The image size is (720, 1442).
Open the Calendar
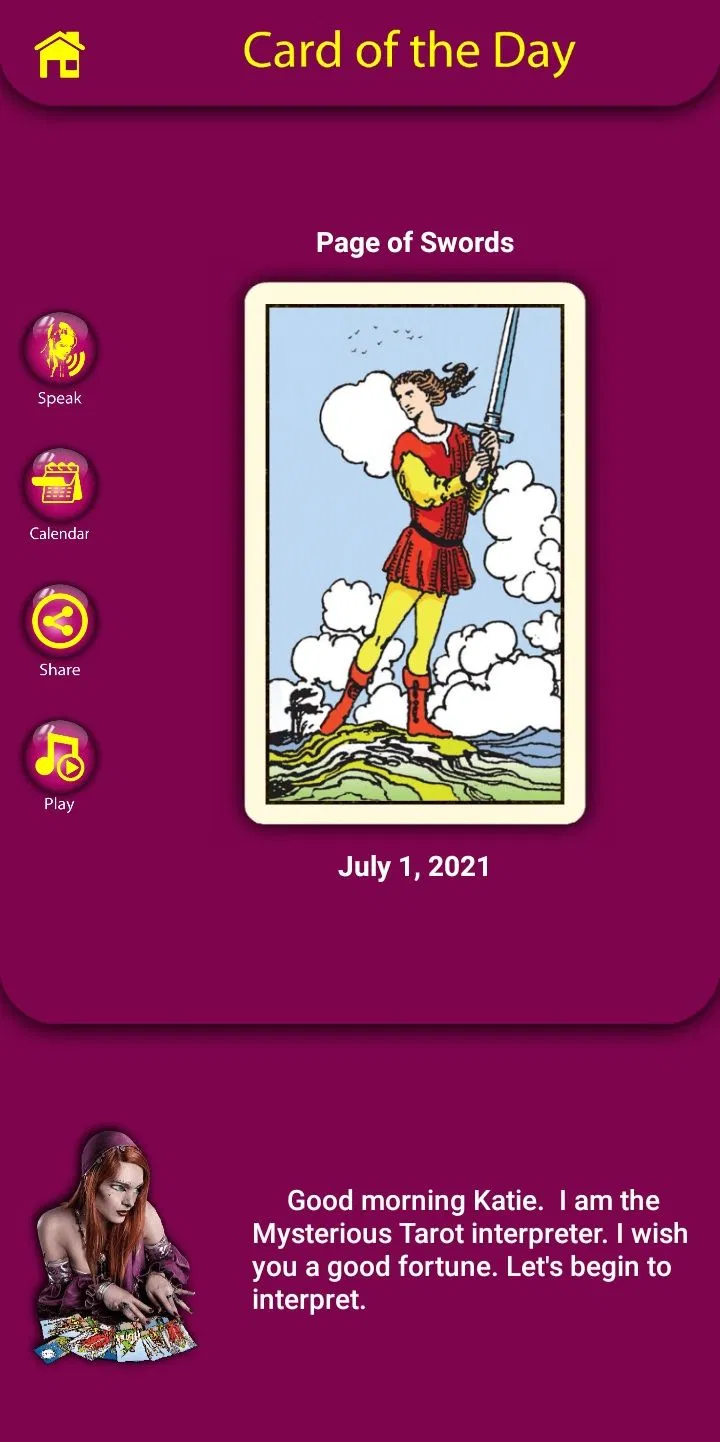tap(59, 484)
